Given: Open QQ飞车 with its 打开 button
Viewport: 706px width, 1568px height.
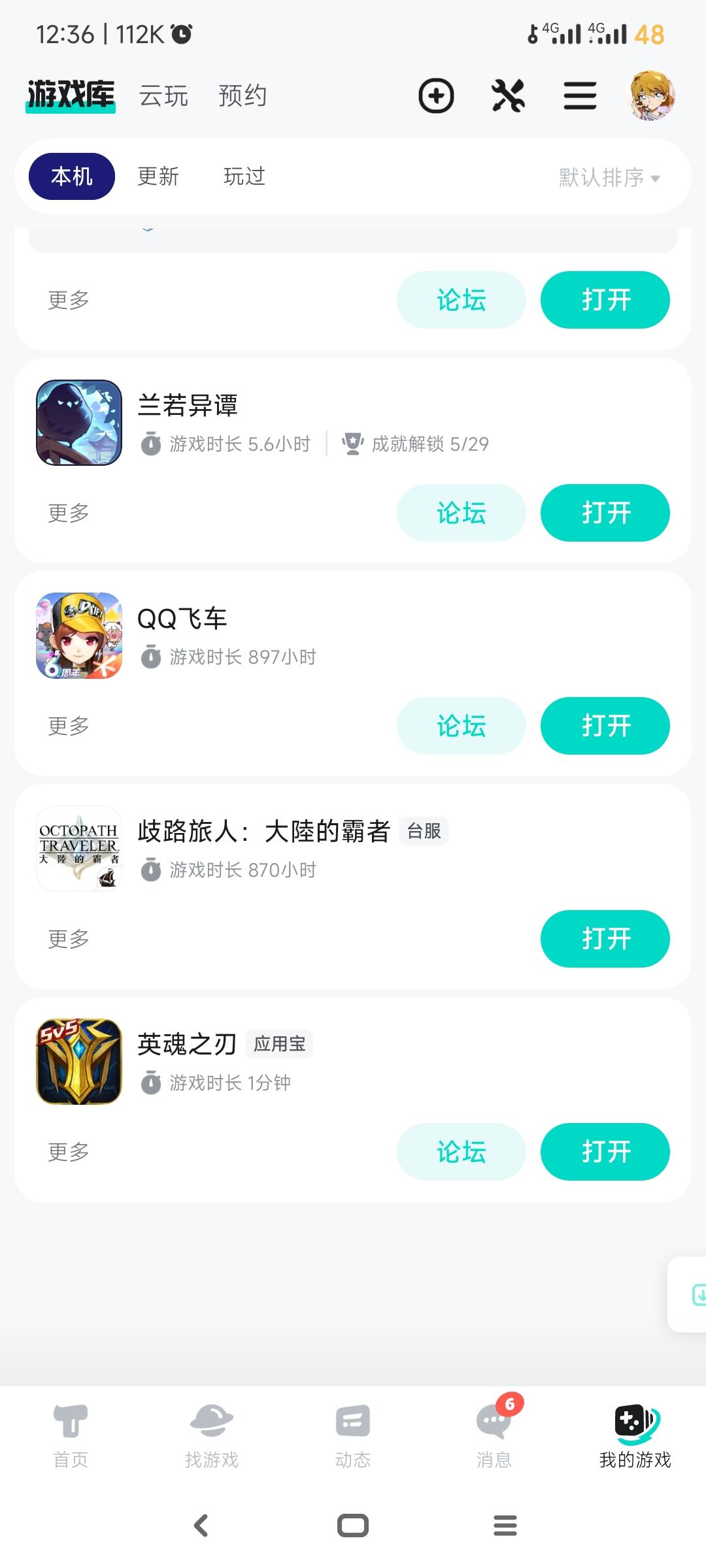Looking at the screenshot, I should [605, 725].
